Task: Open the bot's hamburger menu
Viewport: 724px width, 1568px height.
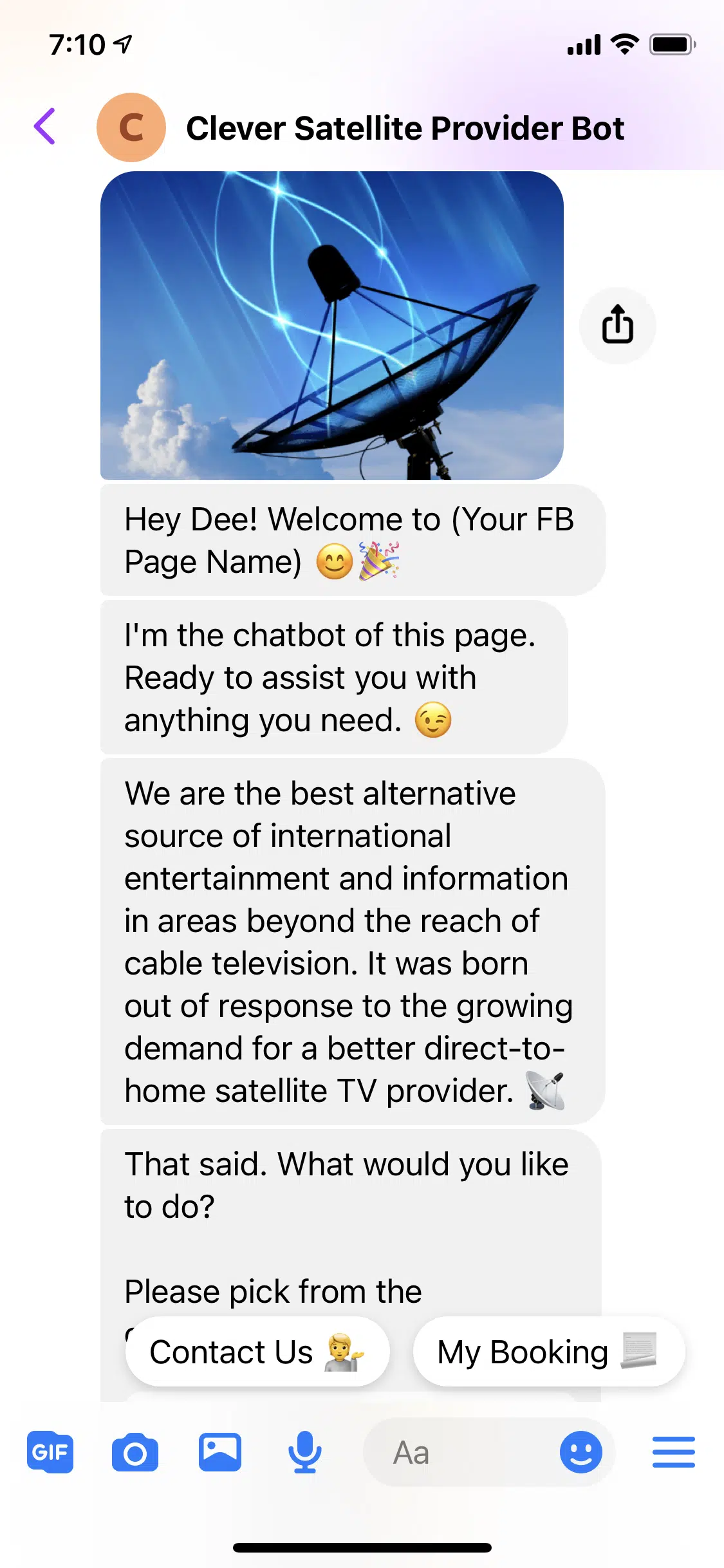Action: tap(673, 1452)
